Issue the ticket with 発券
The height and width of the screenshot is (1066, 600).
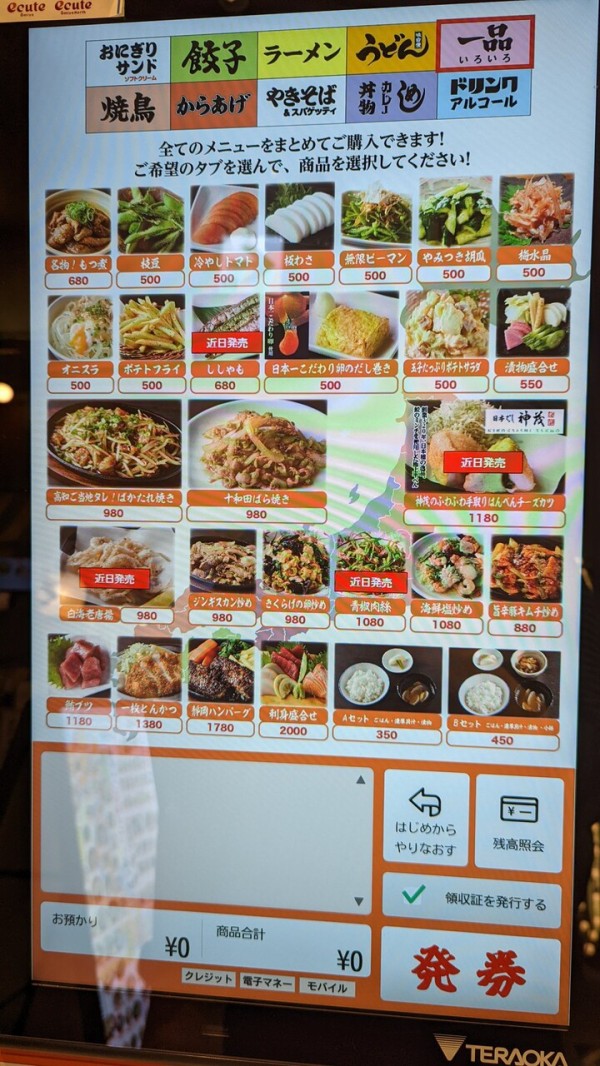point(469,971)
